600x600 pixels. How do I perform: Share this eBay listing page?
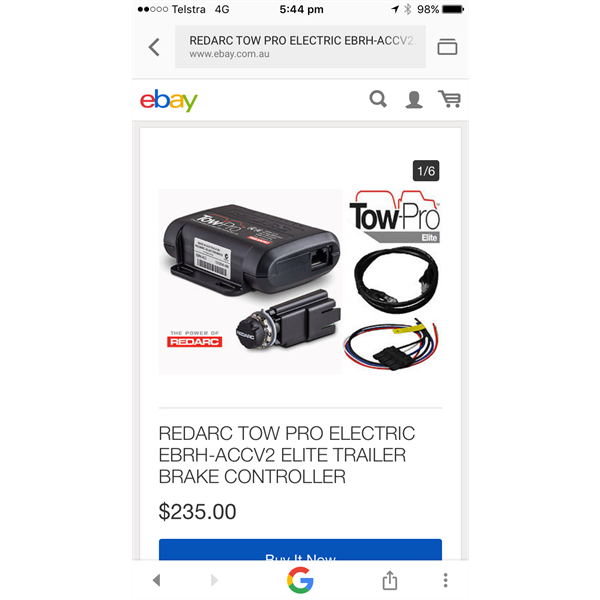[x=390, y=580]
